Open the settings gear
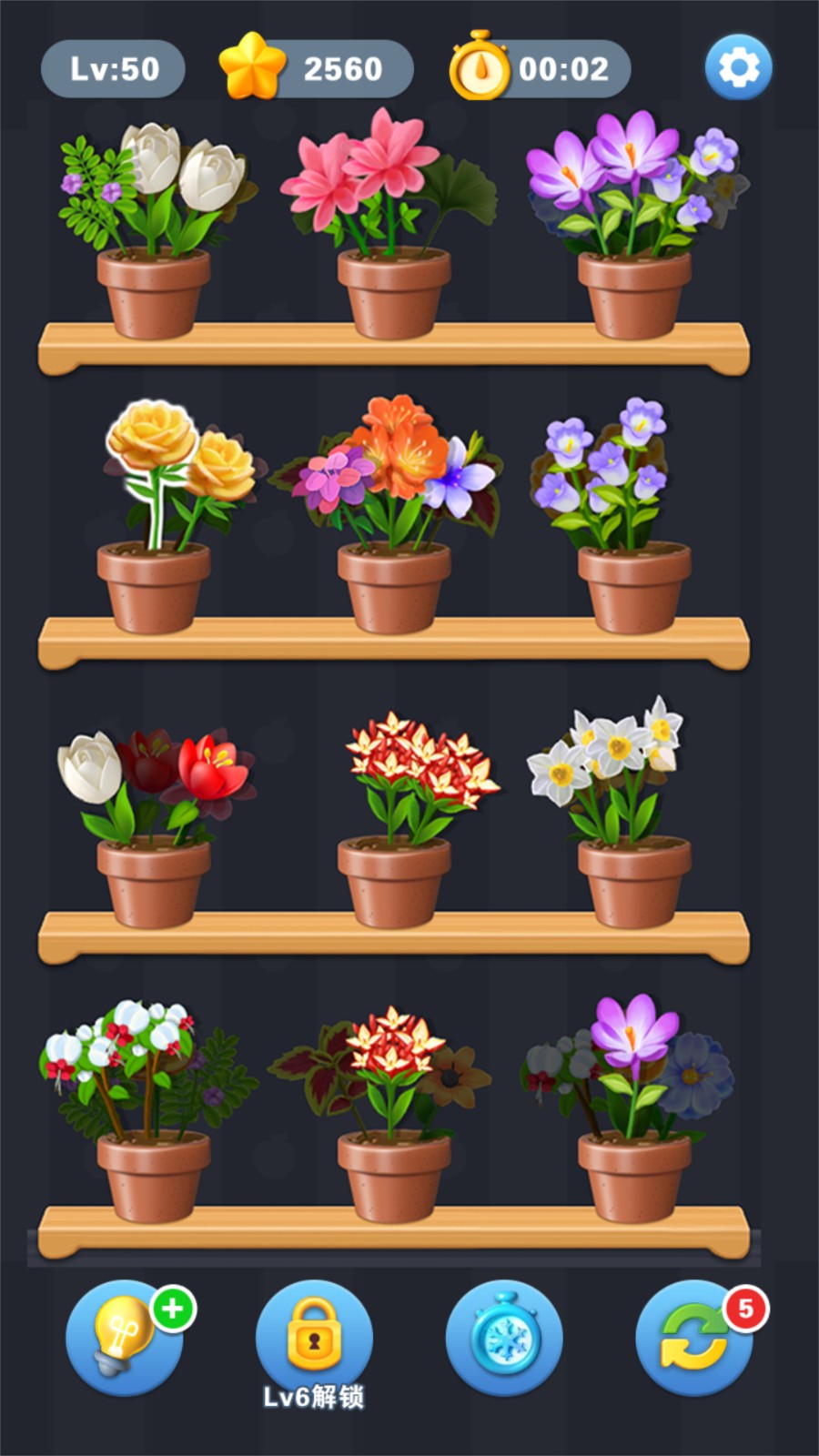 point(738,68)
